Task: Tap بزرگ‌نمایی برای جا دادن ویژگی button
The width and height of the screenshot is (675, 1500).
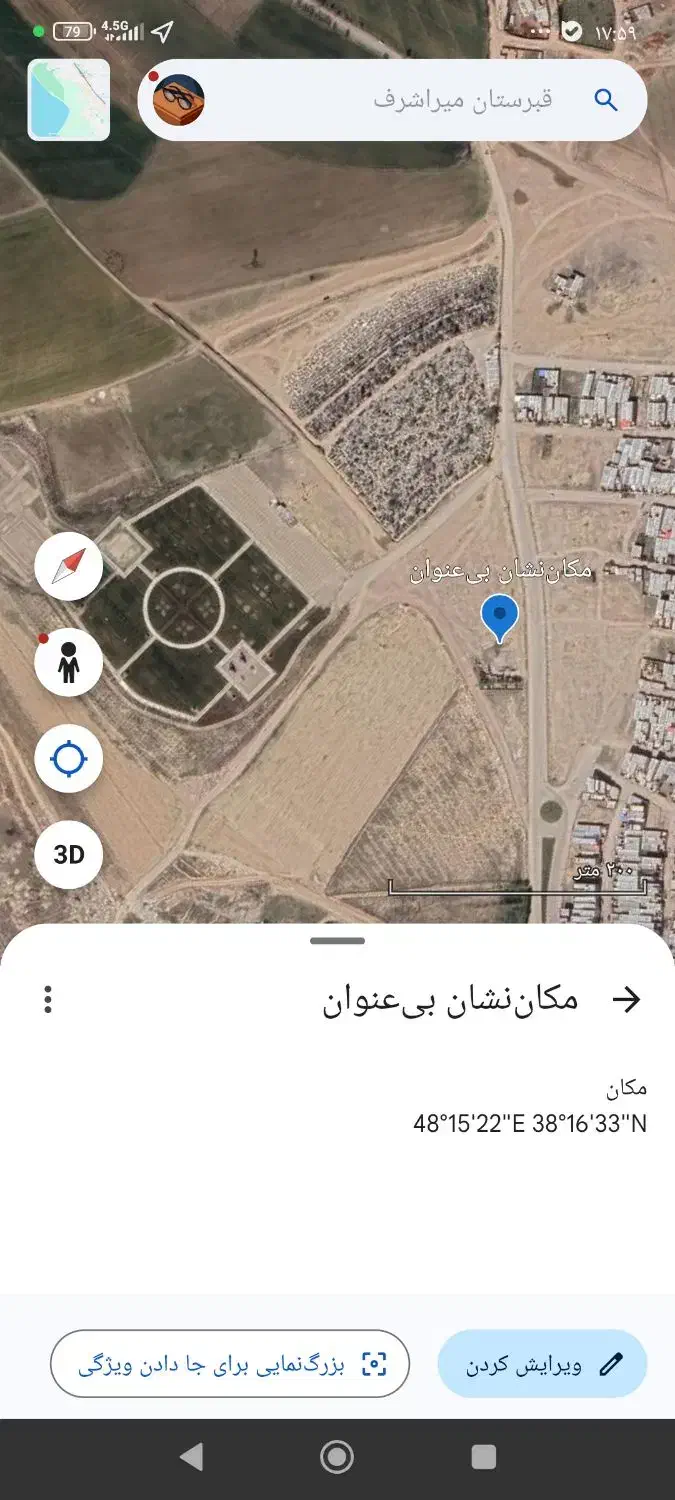Action: pos(230,1364)
